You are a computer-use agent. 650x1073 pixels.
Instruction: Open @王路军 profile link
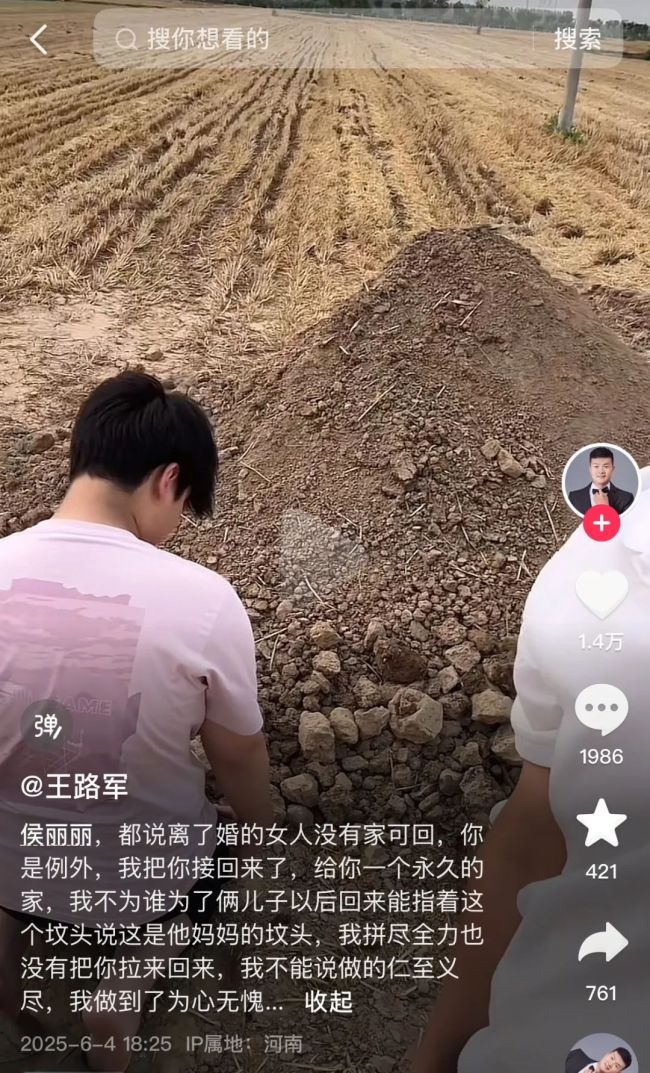(x=74, y=787)
